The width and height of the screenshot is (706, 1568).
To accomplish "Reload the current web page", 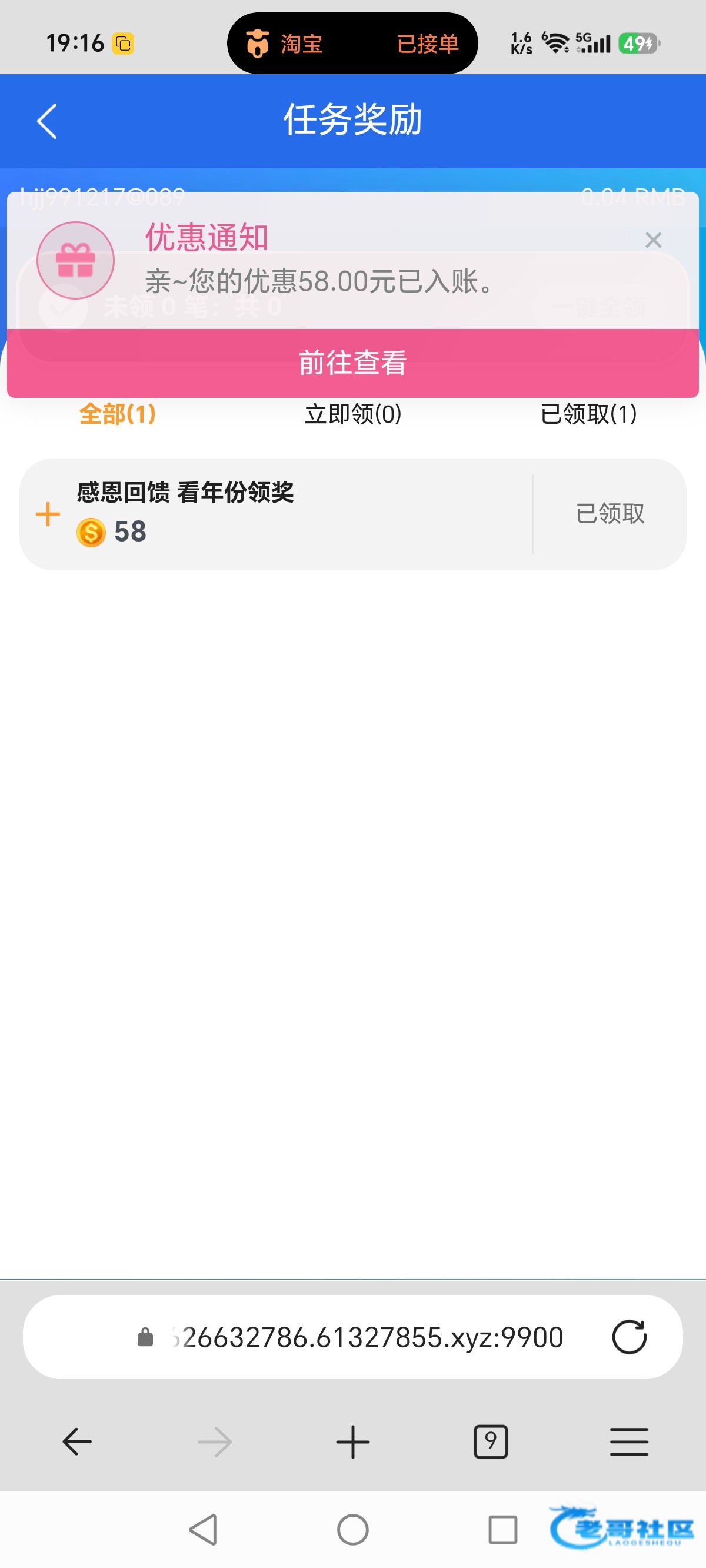I will pyautogui.click(x=629, y=1337).
